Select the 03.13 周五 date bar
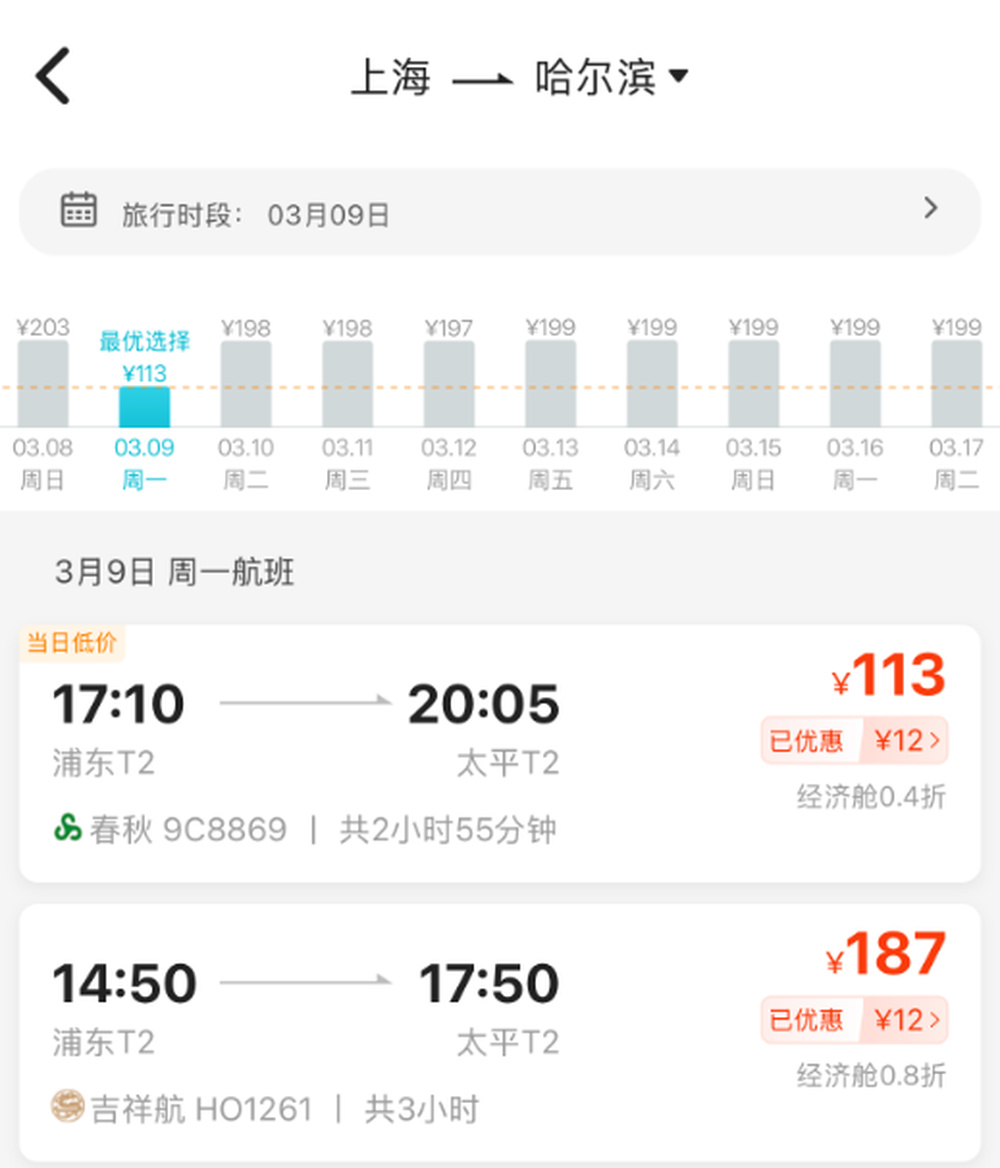1000x1168 pixels. pos(550,384)
